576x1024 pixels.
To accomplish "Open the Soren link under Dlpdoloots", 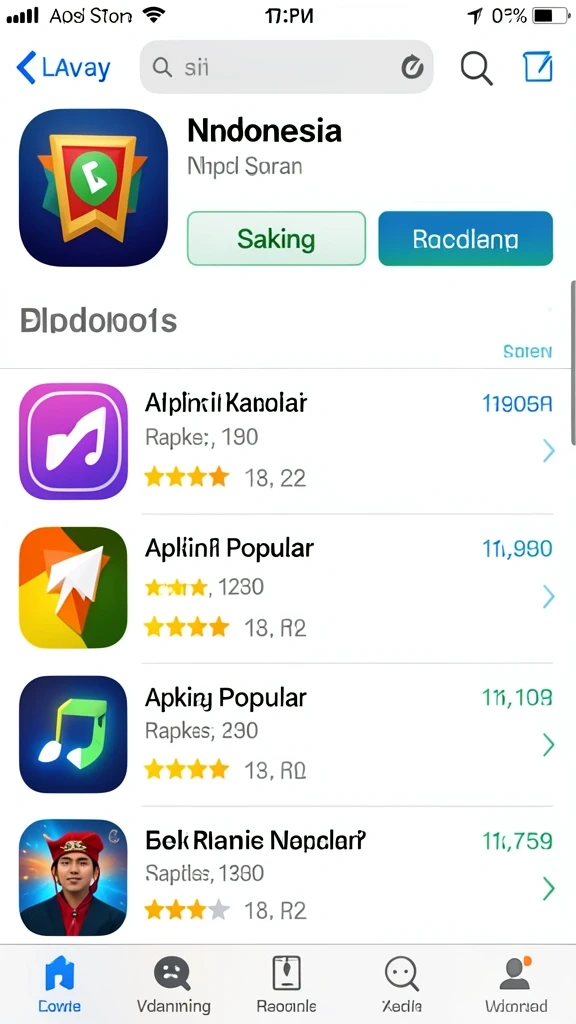I will [528, 352].
